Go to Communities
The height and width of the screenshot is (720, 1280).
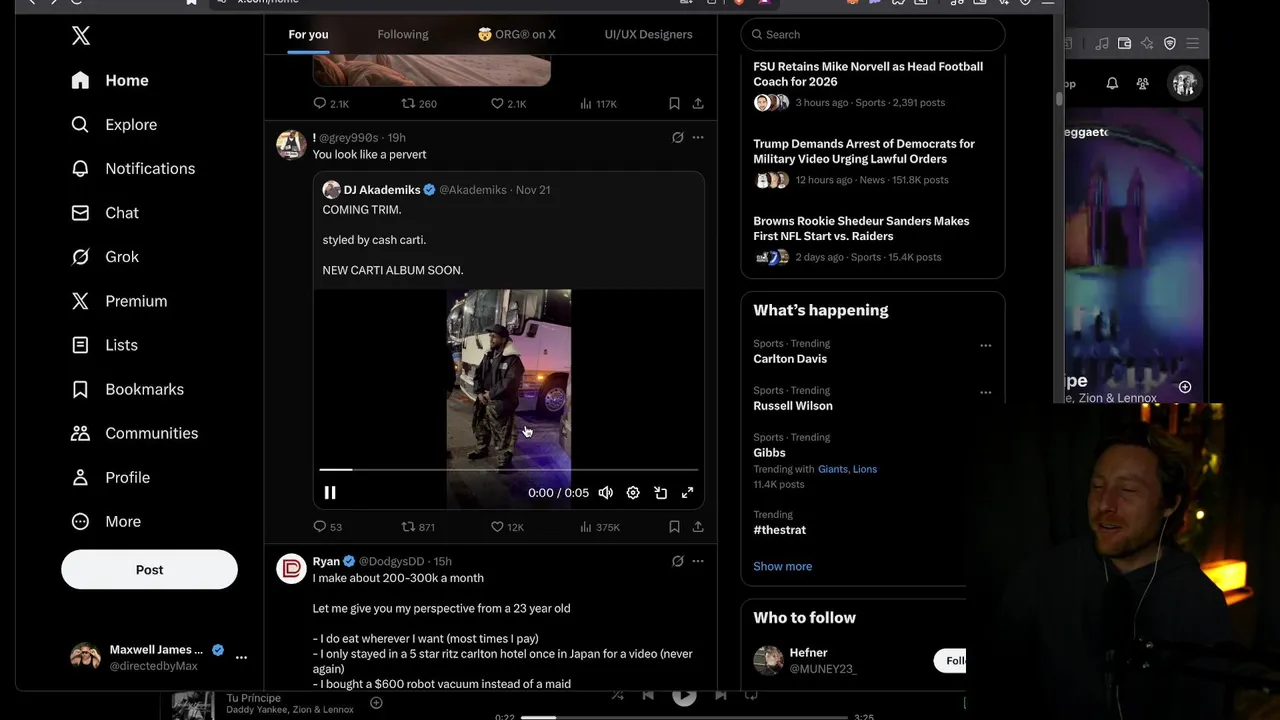(x=151, y=433)
